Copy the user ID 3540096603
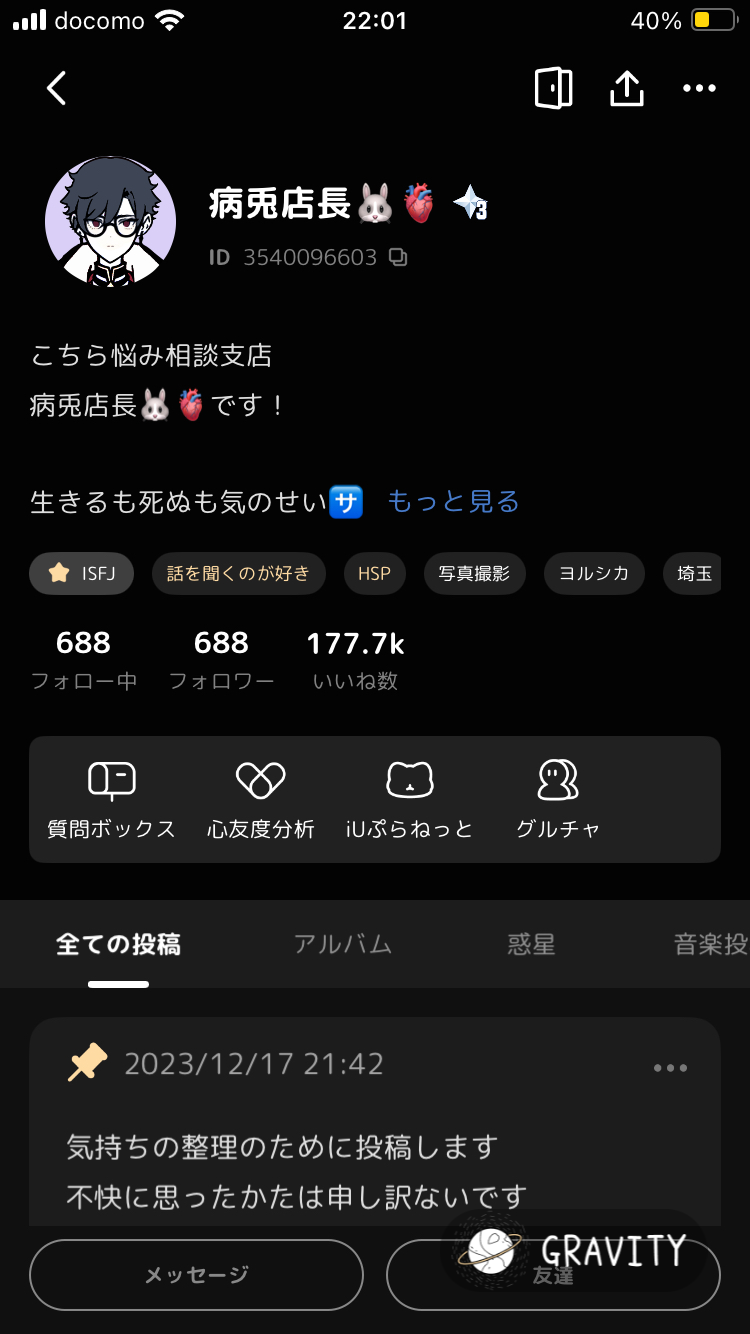 [x=398, y=258]
